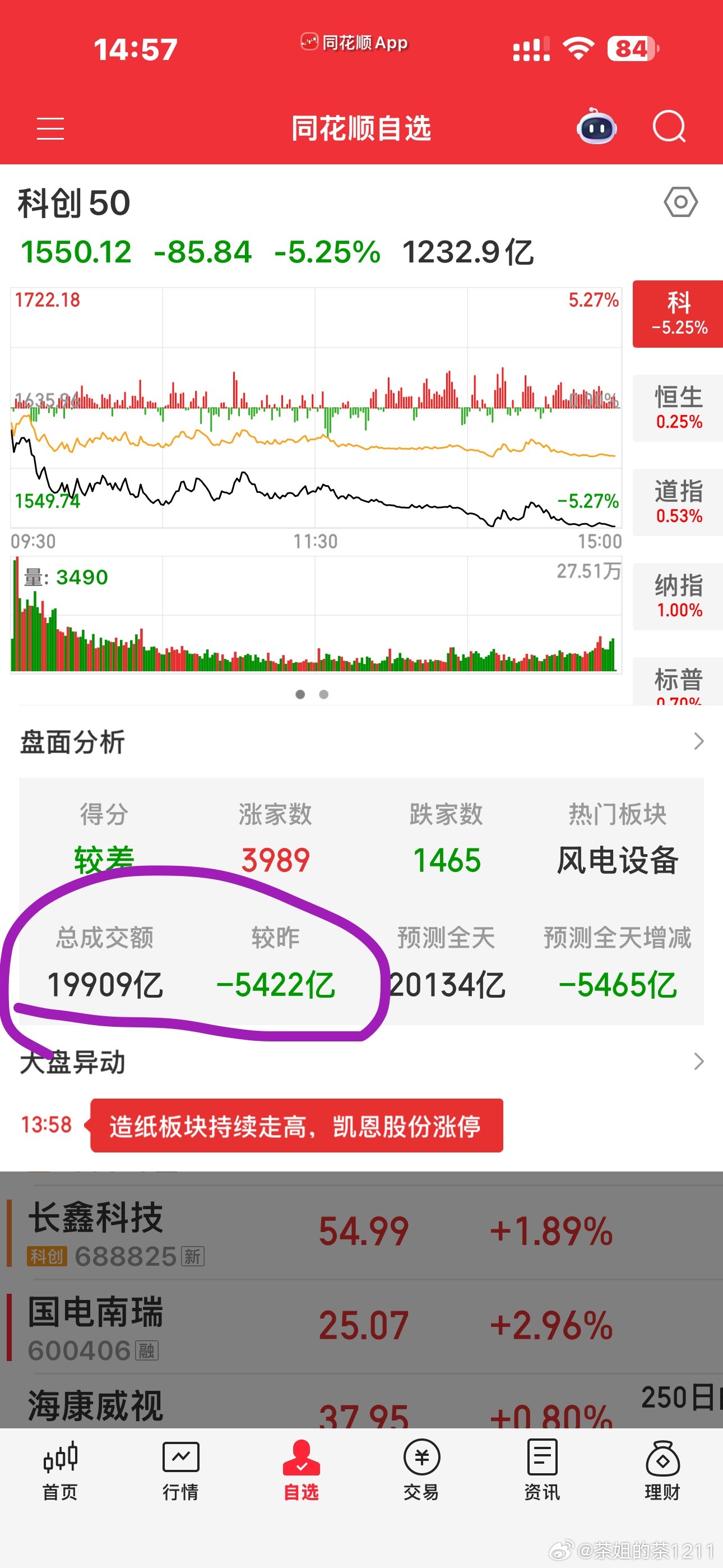Open the 长鑫科技 stock row

click(361, 1232)
